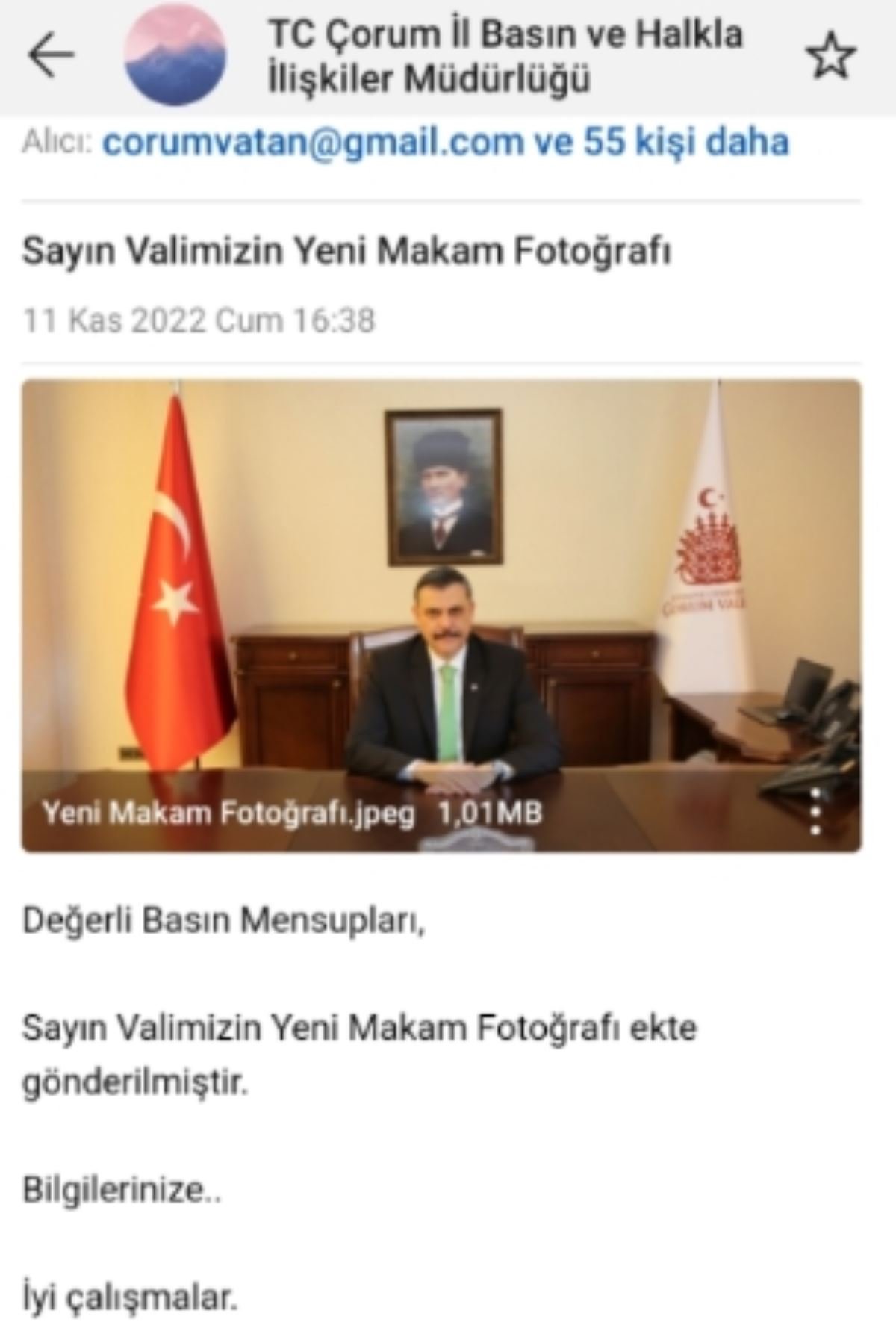Show the recipients corumvatan@gmail.com ve 55 kişi daha
The width and height of the screenshot is (896, 1340).
click(x=445, y=141)
